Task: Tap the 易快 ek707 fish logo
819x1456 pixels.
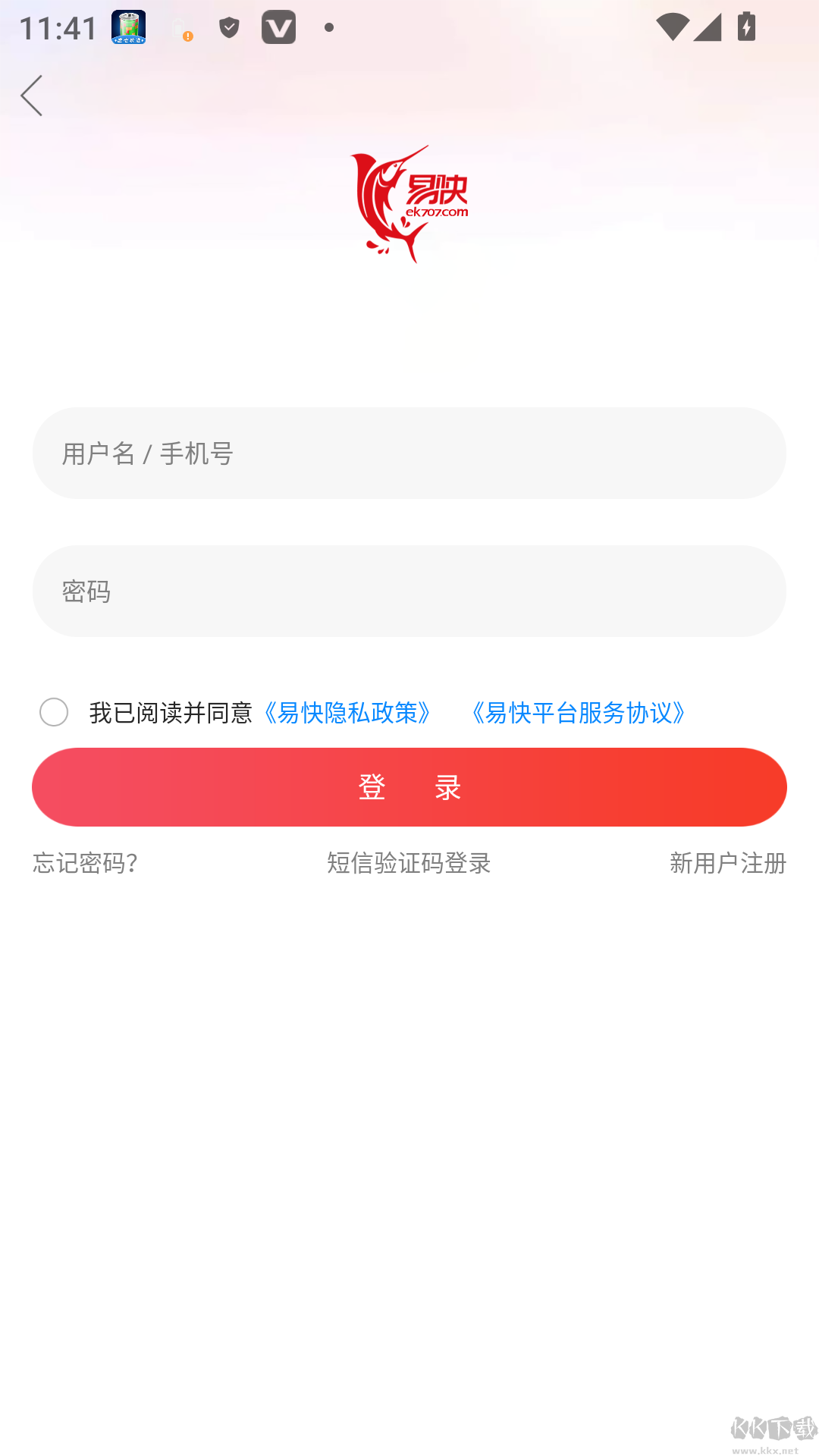Action: click(409, 203)
